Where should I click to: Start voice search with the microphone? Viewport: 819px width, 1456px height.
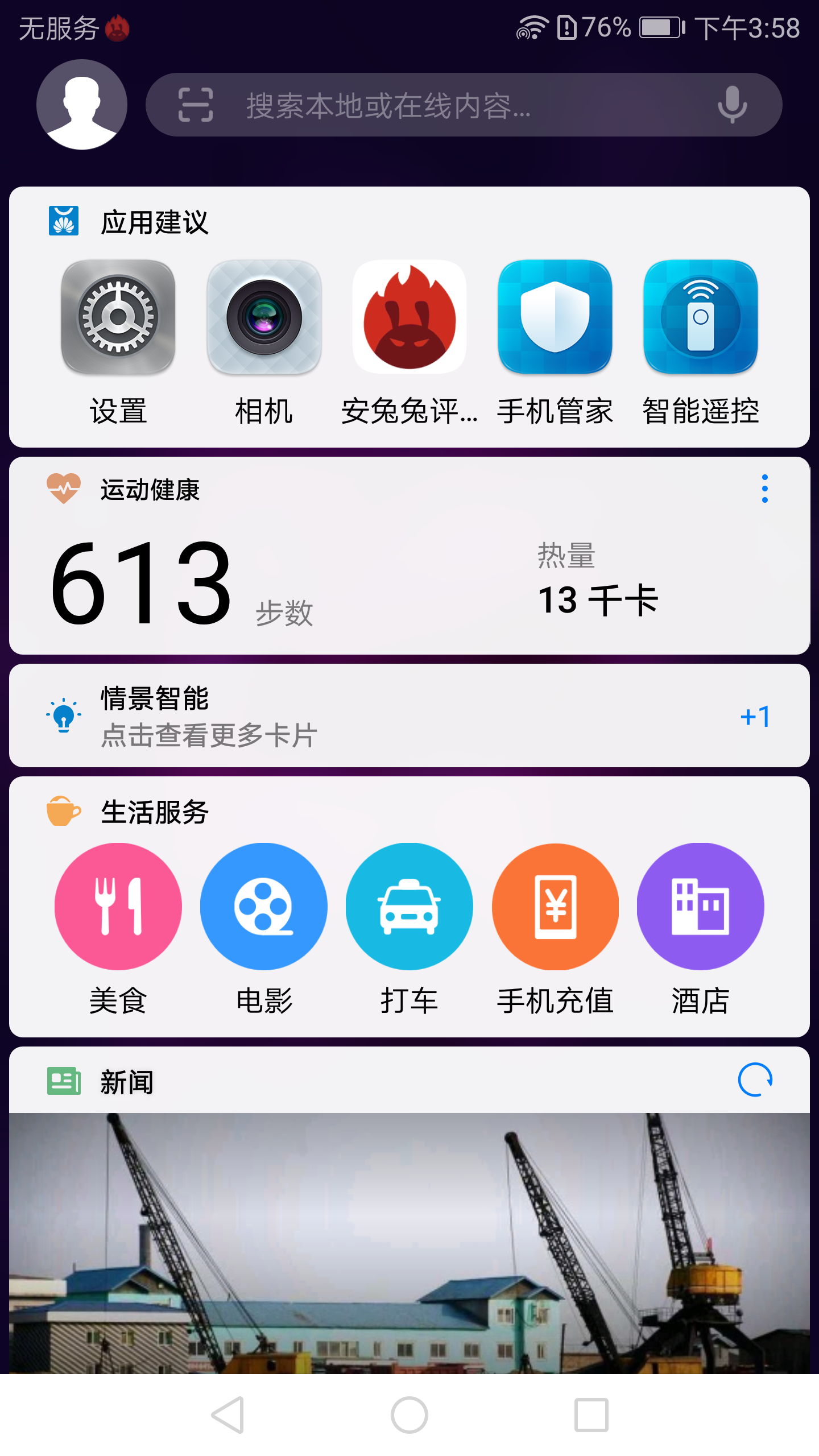pyautogui.click(x=732, y=105)
